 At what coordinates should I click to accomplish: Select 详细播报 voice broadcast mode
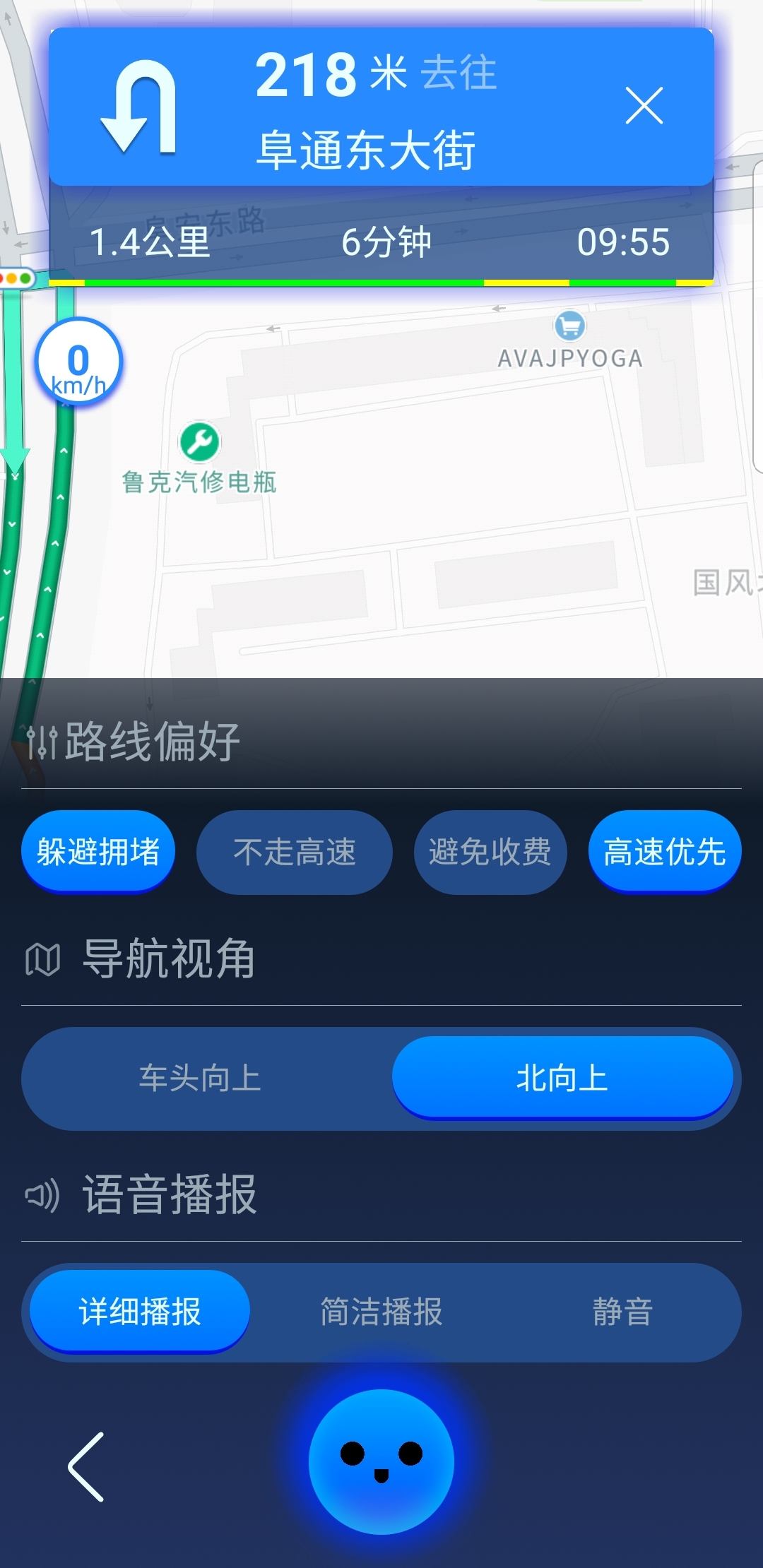[x=140, y=1312]
